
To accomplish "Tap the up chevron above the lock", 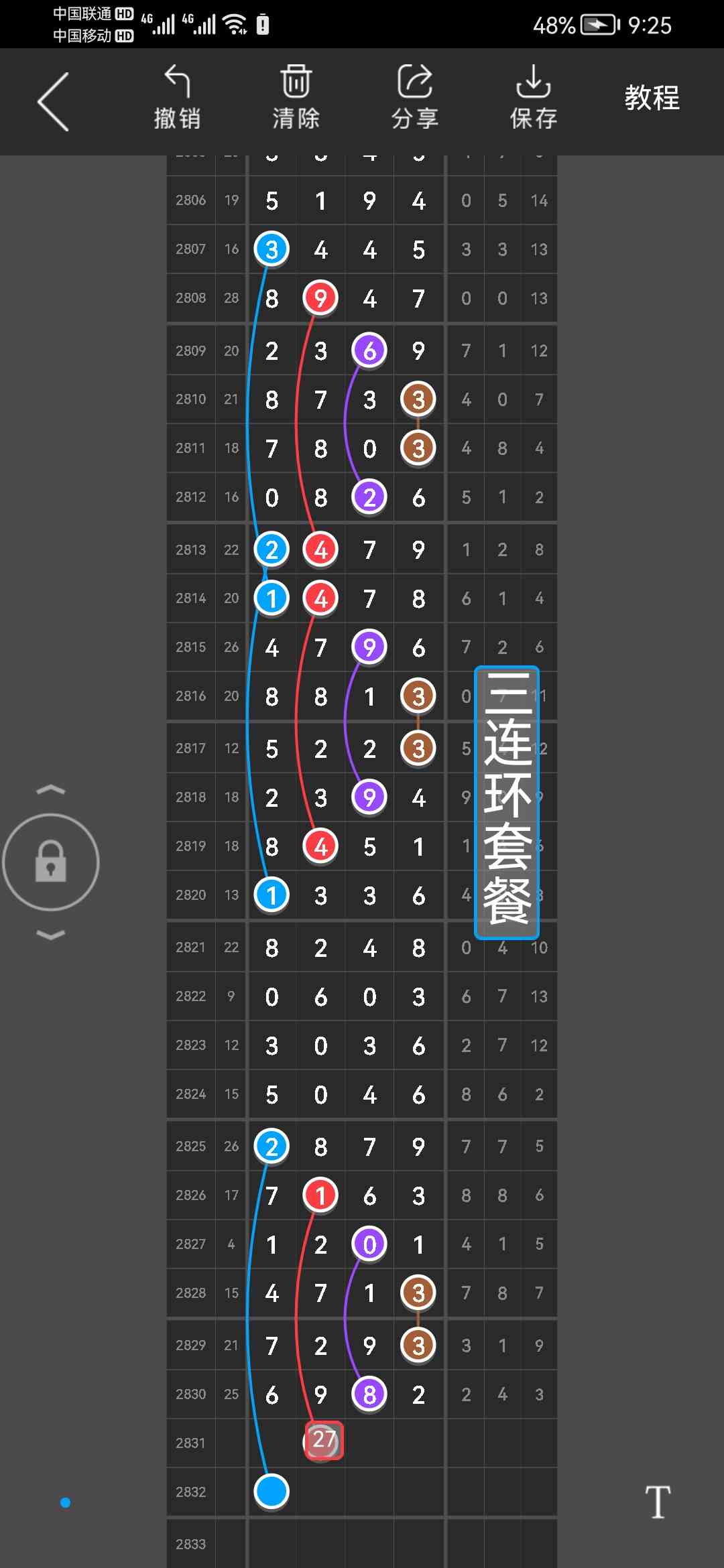I will click(51, 790).
